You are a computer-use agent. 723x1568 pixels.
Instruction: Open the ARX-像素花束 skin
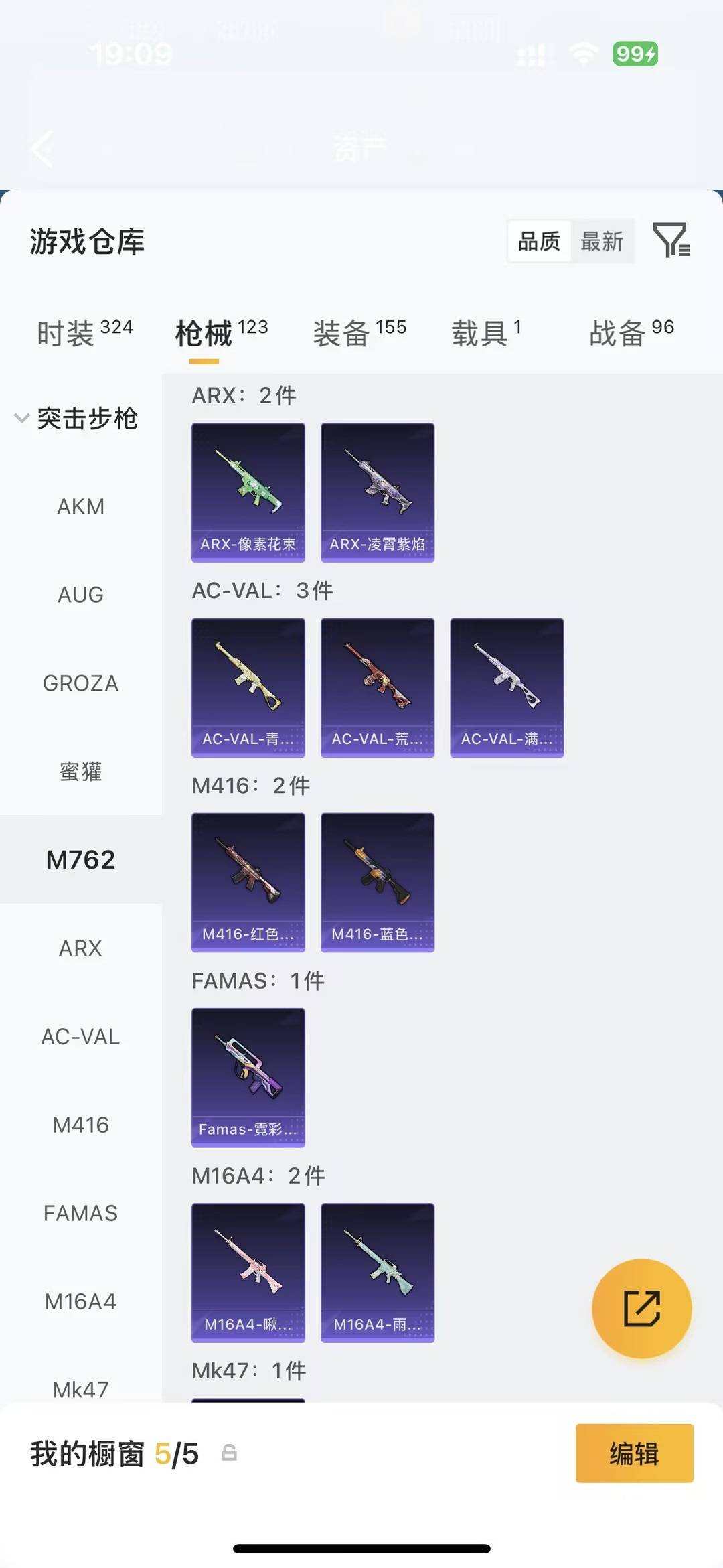248,492
